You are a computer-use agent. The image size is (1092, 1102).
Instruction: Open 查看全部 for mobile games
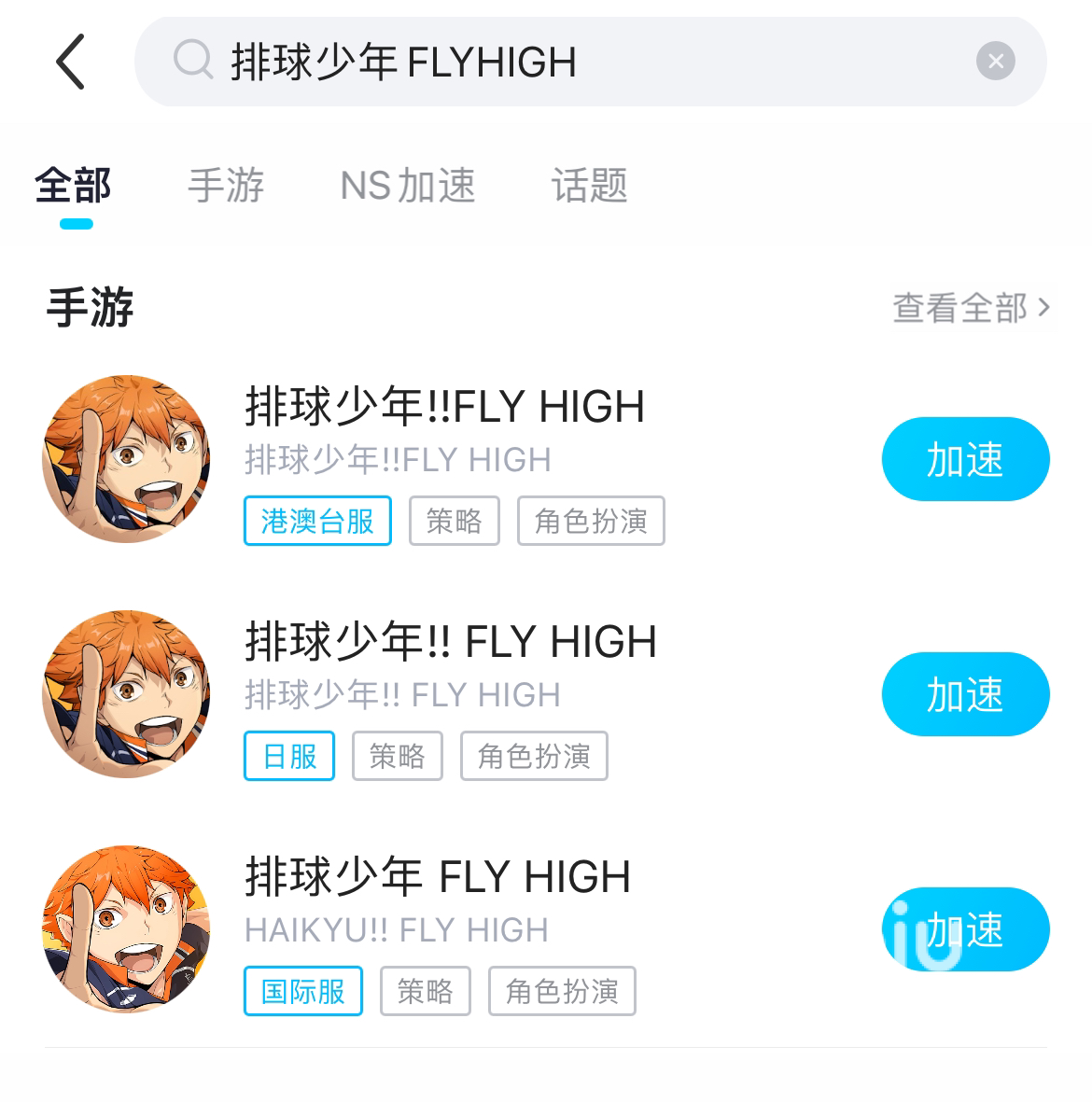point(971,307)
